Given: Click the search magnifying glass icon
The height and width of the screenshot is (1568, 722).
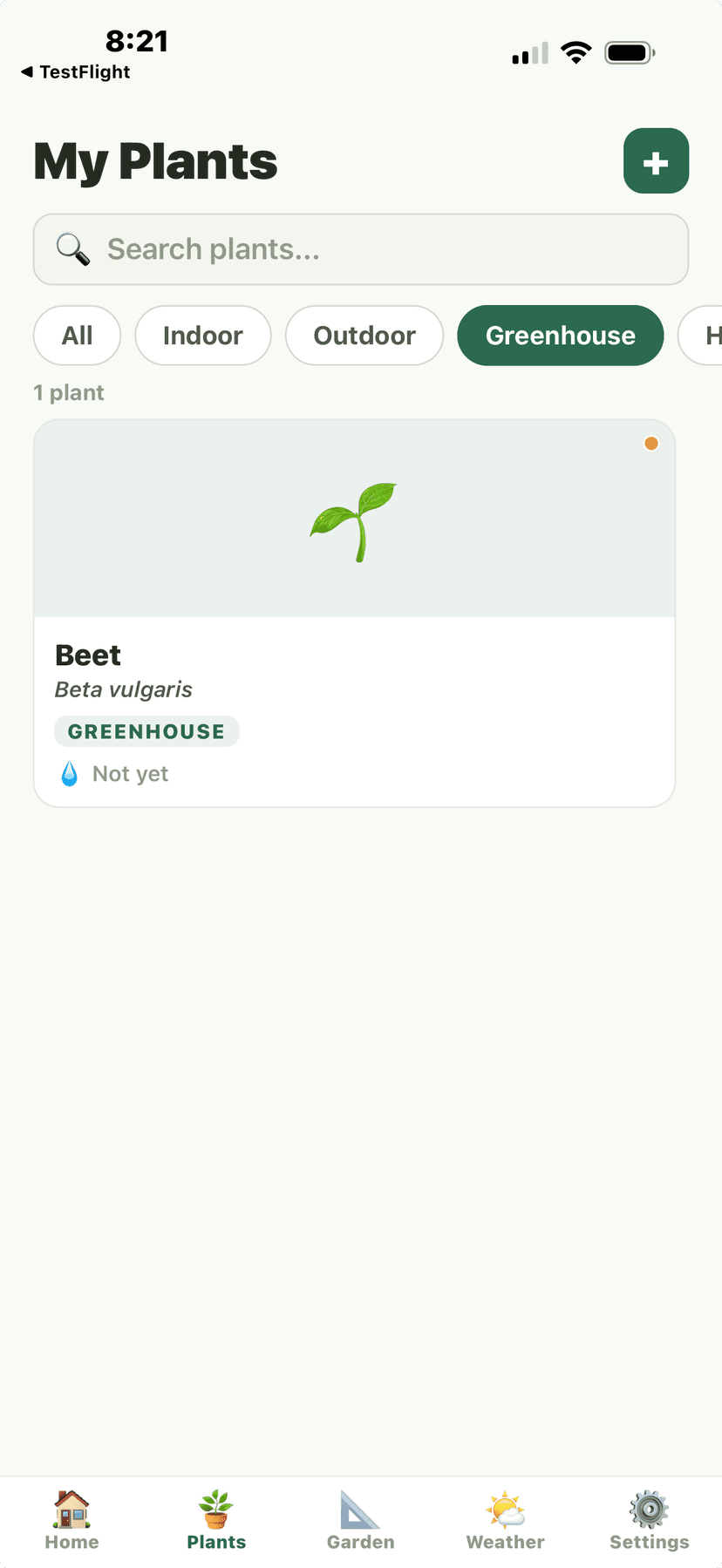Looking at the screenshot, I should point(73,249).
